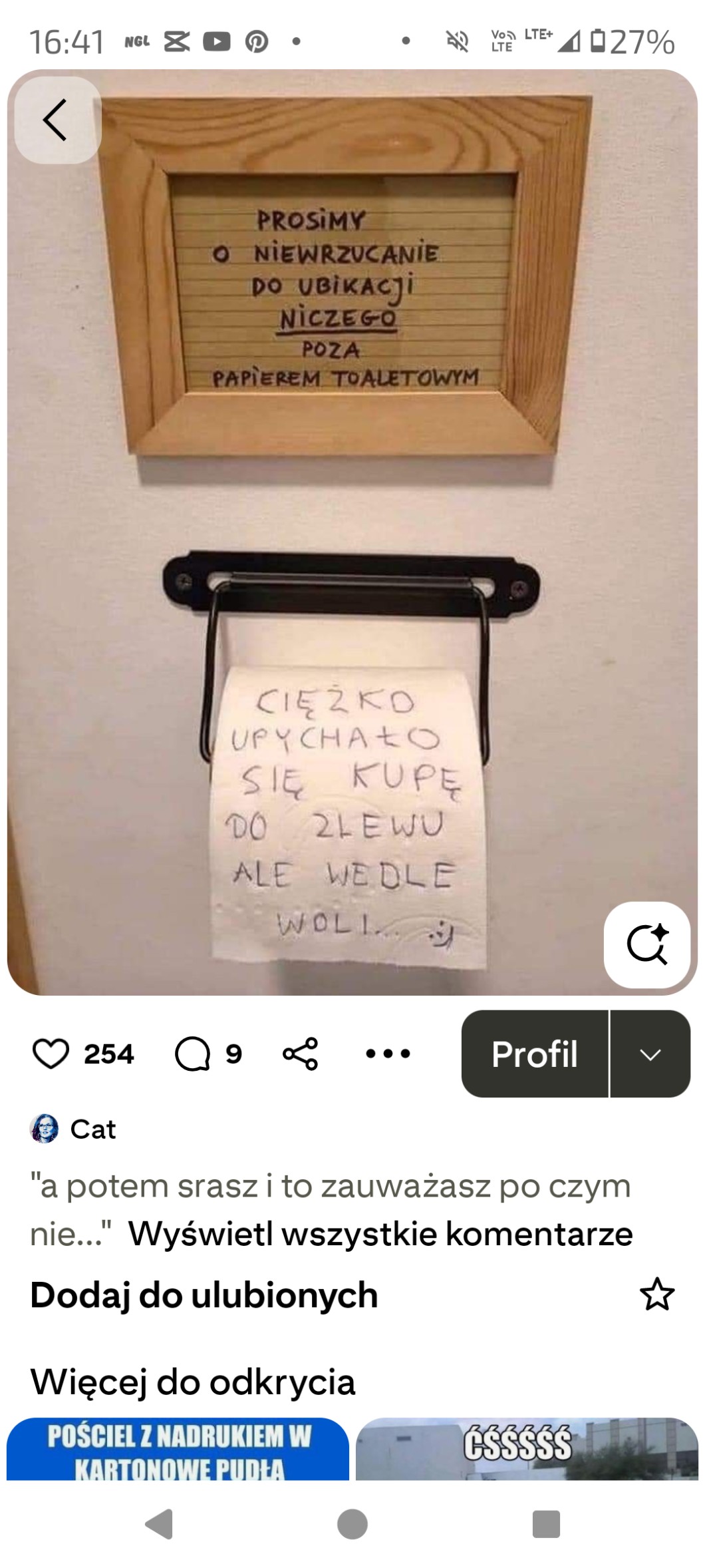Open recent apps with the square button
Viewport: 705px width, 1568px height.
[x=546, y=1523]
